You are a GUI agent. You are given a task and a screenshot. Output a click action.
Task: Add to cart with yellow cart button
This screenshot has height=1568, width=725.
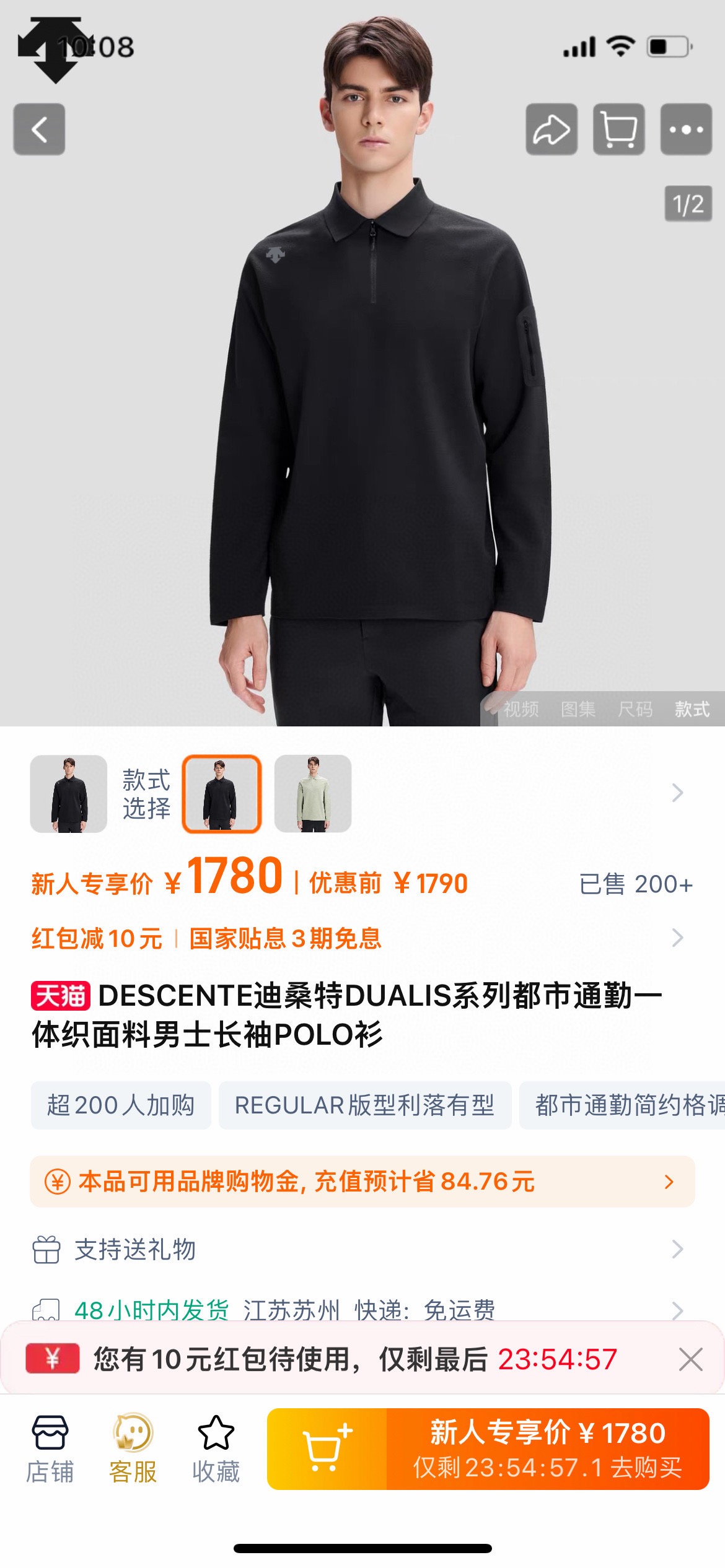point(327,1449)
